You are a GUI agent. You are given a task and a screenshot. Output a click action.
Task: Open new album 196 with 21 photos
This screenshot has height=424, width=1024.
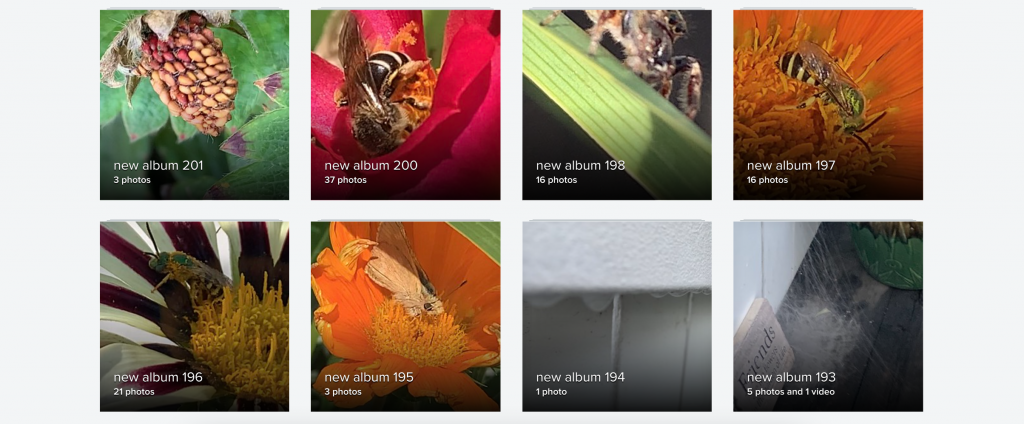pos(194,316)
